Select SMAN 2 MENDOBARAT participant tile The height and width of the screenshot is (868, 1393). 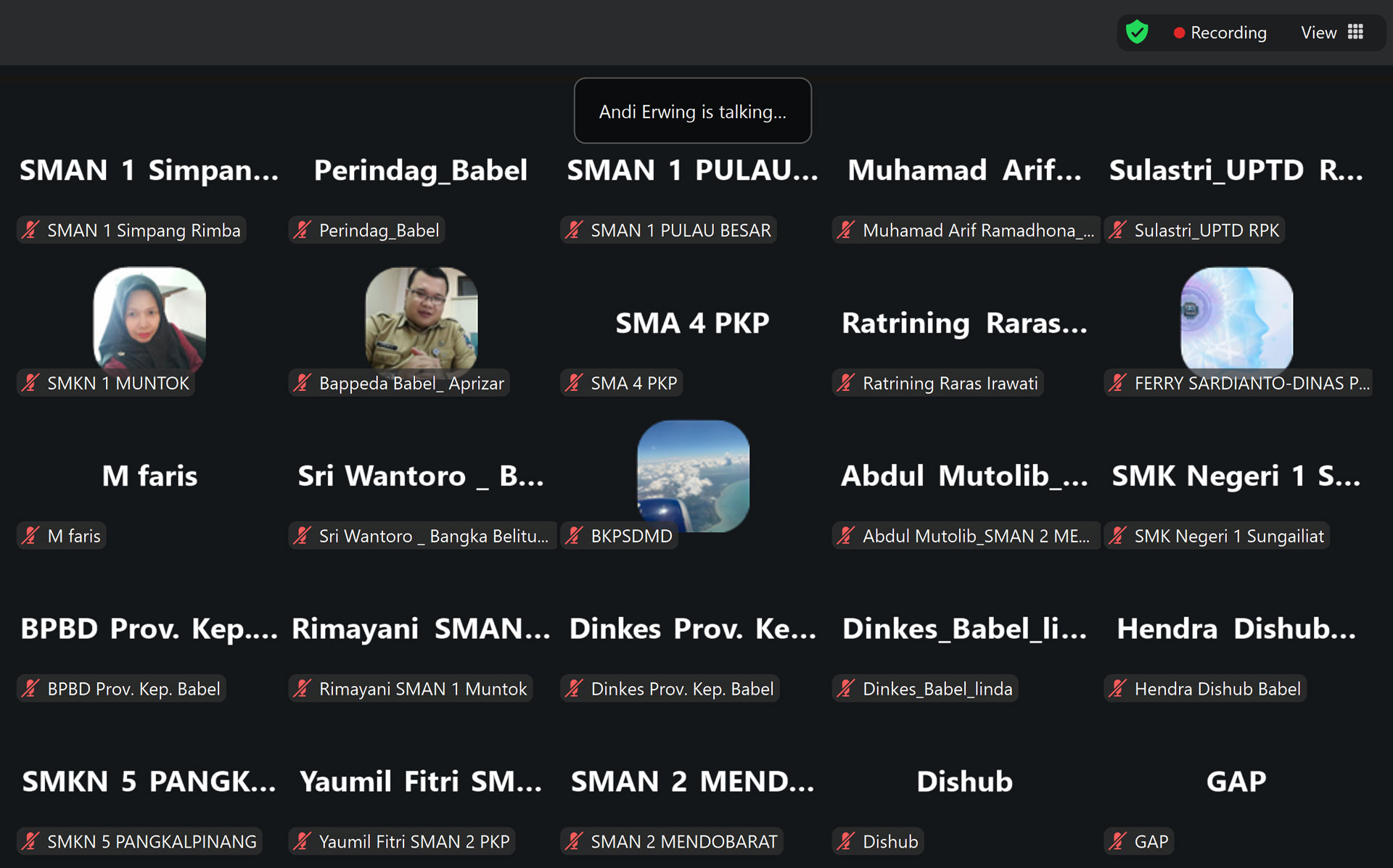click(x=693, y=782)
